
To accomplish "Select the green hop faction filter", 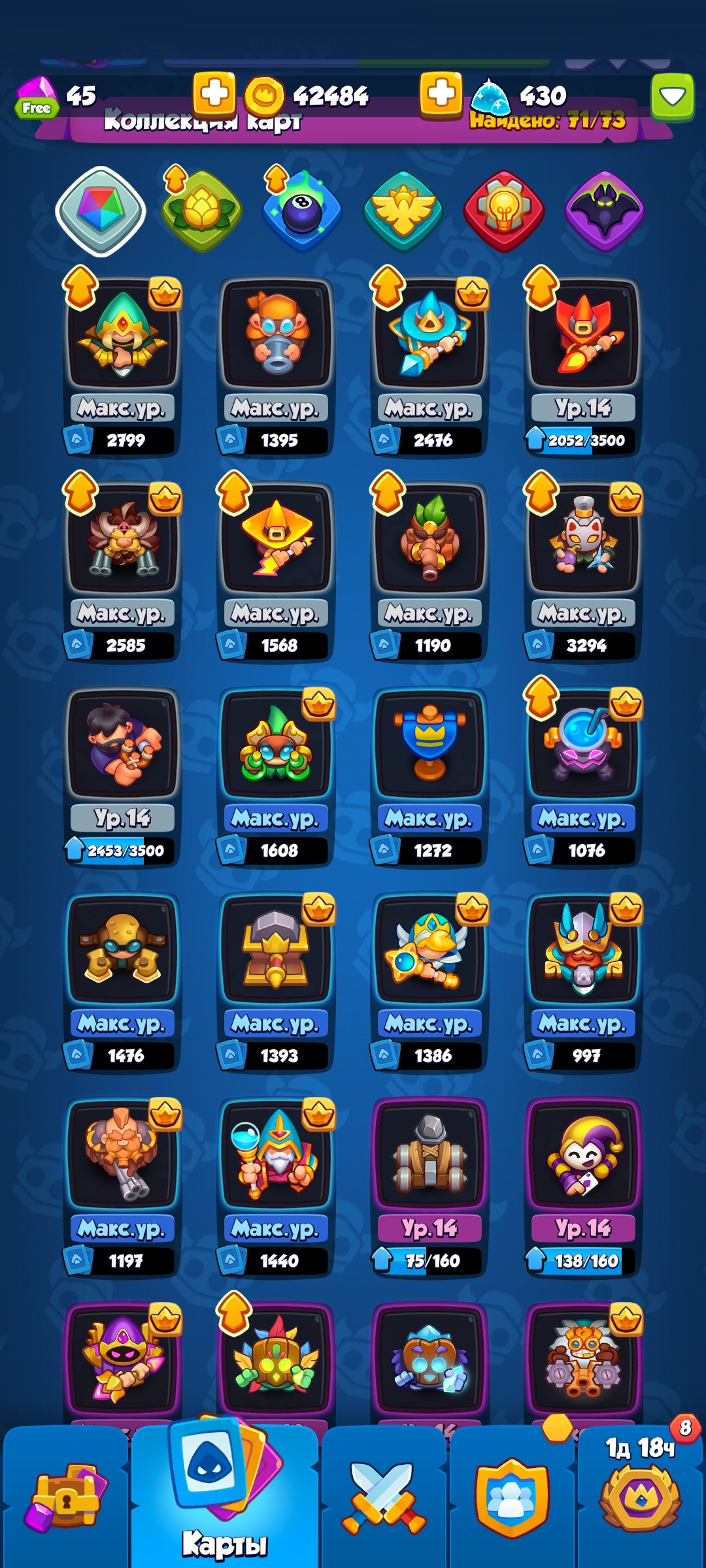I will [x=202, y=211].
